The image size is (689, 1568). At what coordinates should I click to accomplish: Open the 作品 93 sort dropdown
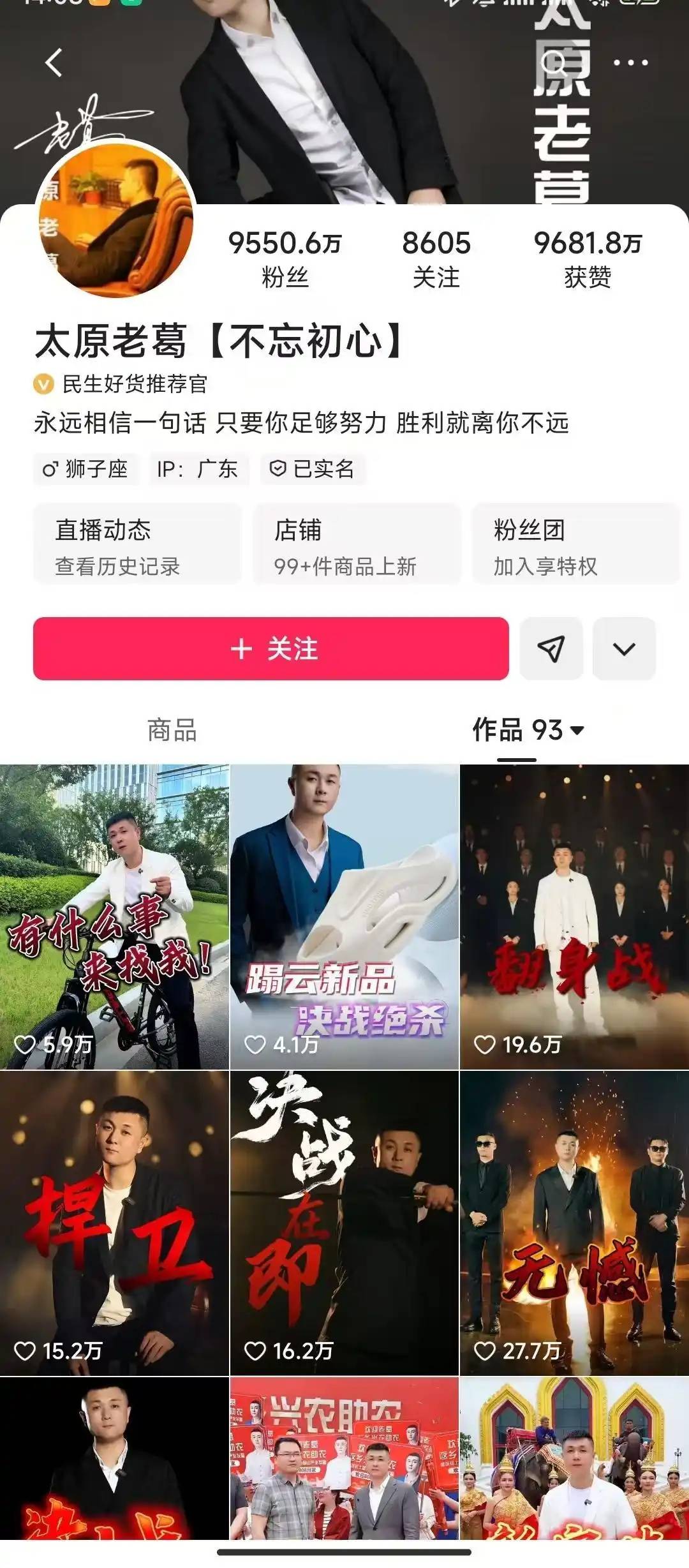click(x=528, y=730)
